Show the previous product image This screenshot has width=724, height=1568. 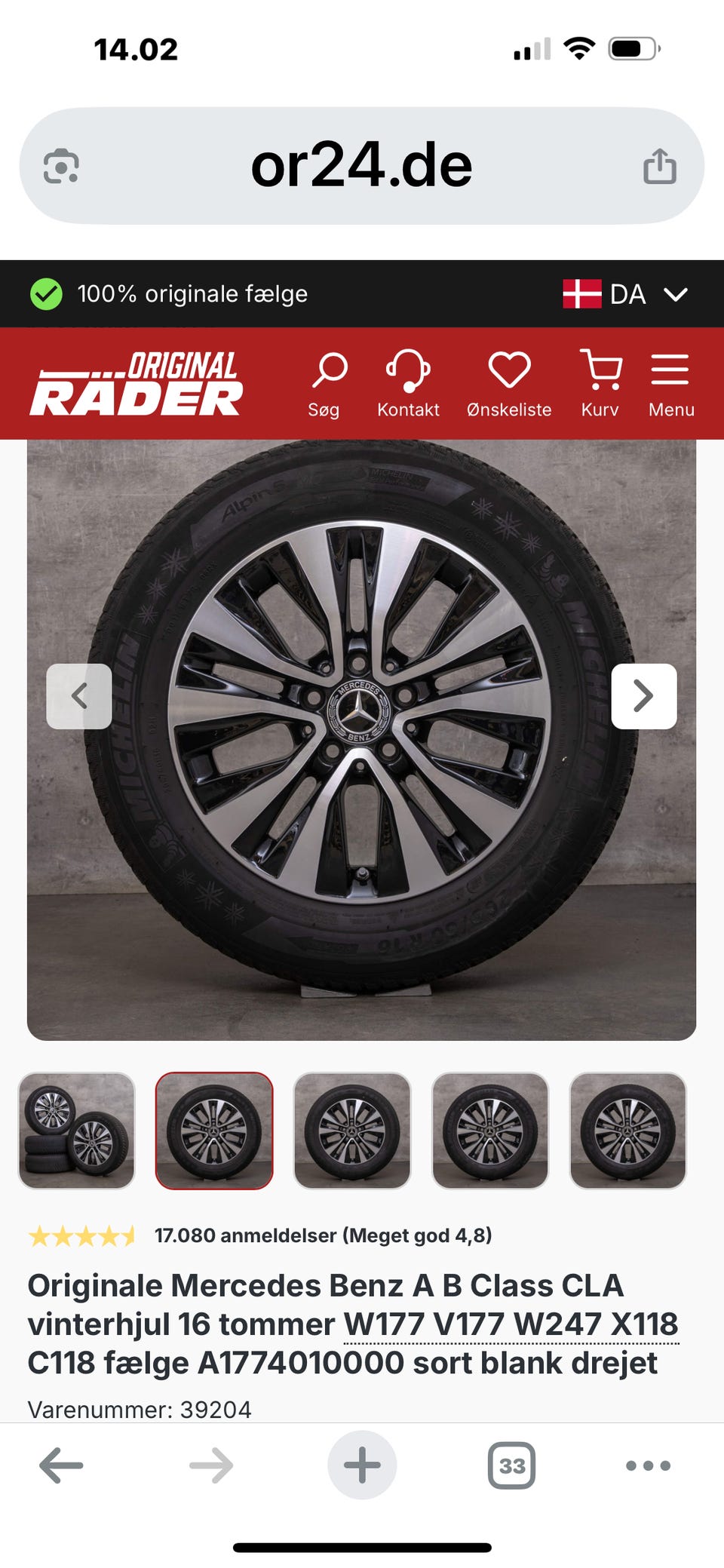point(79,696)
